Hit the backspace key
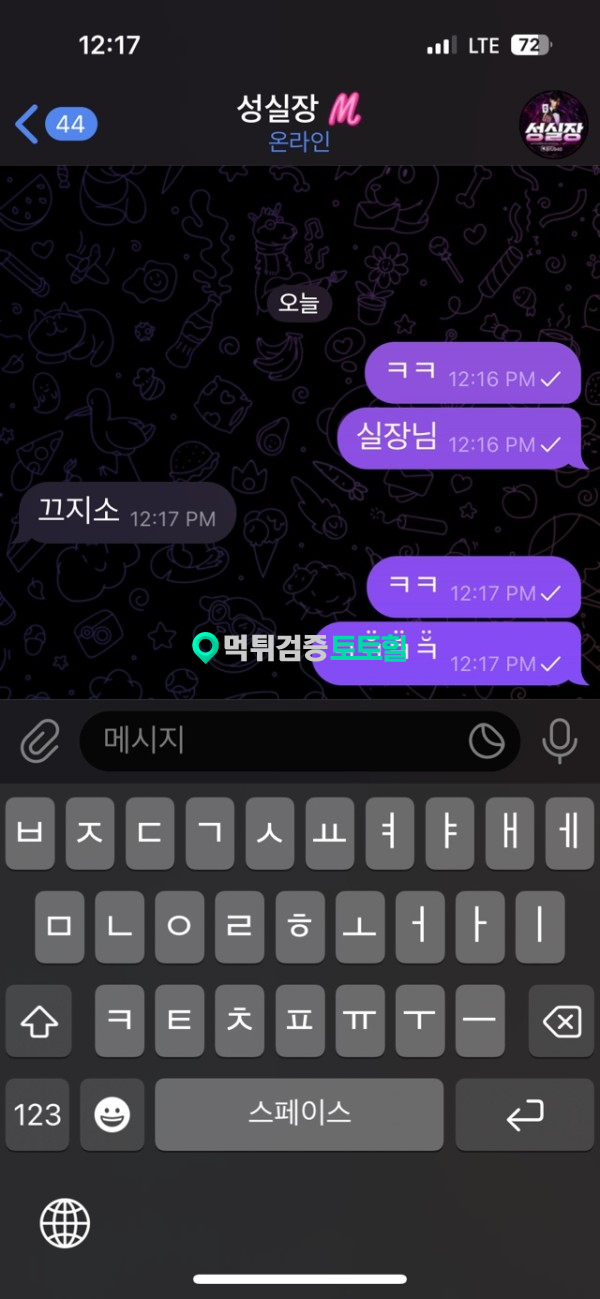Screen dimensions: 600x1299 pos(561,1021)
